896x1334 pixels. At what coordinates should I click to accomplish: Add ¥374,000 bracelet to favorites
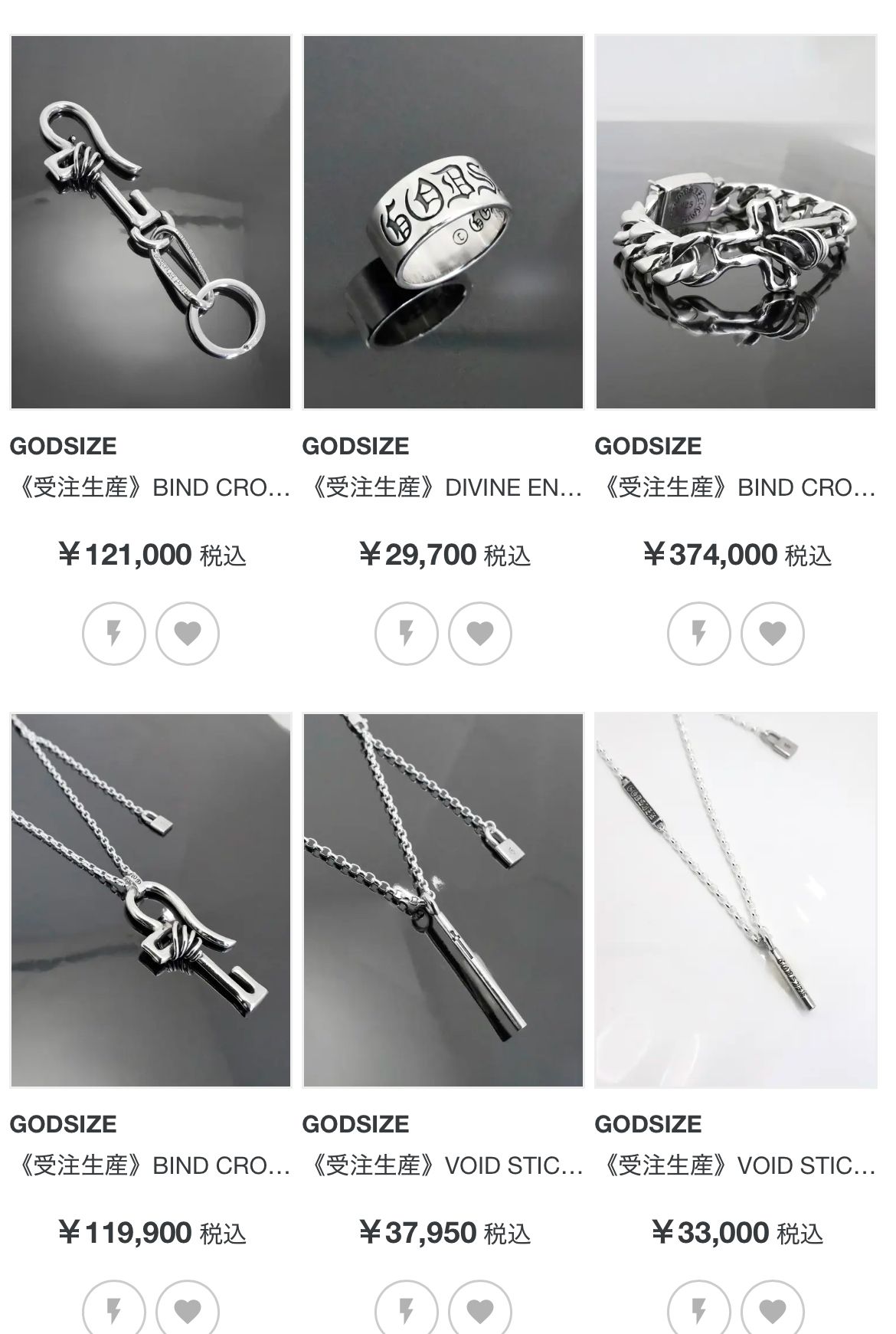773,634
